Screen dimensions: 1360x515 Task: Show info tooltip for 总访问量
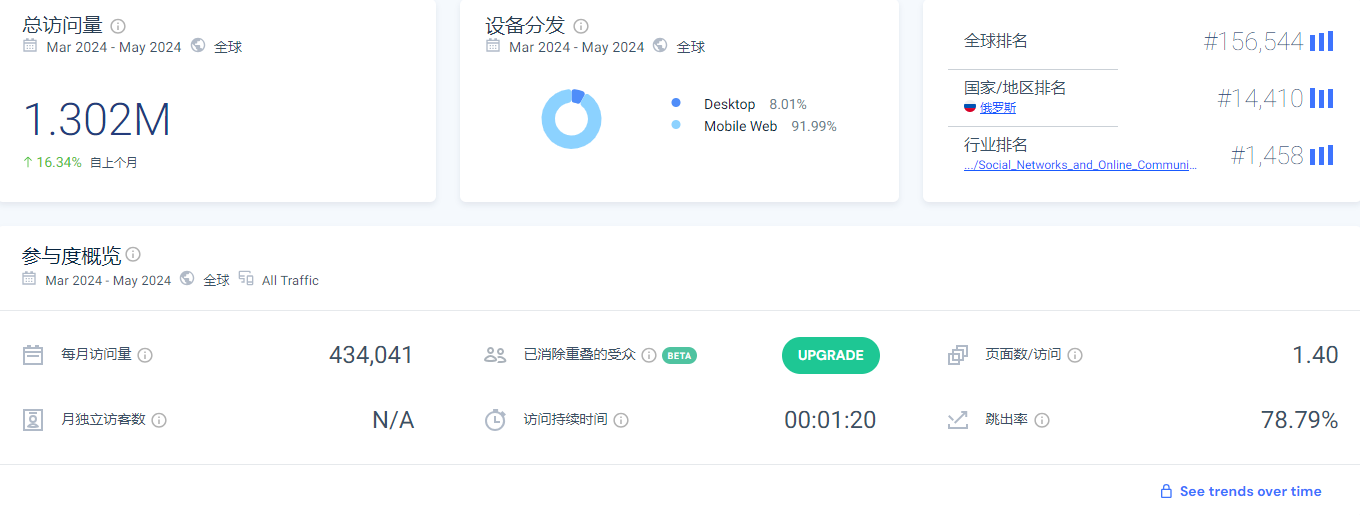[x=118, y=26]
